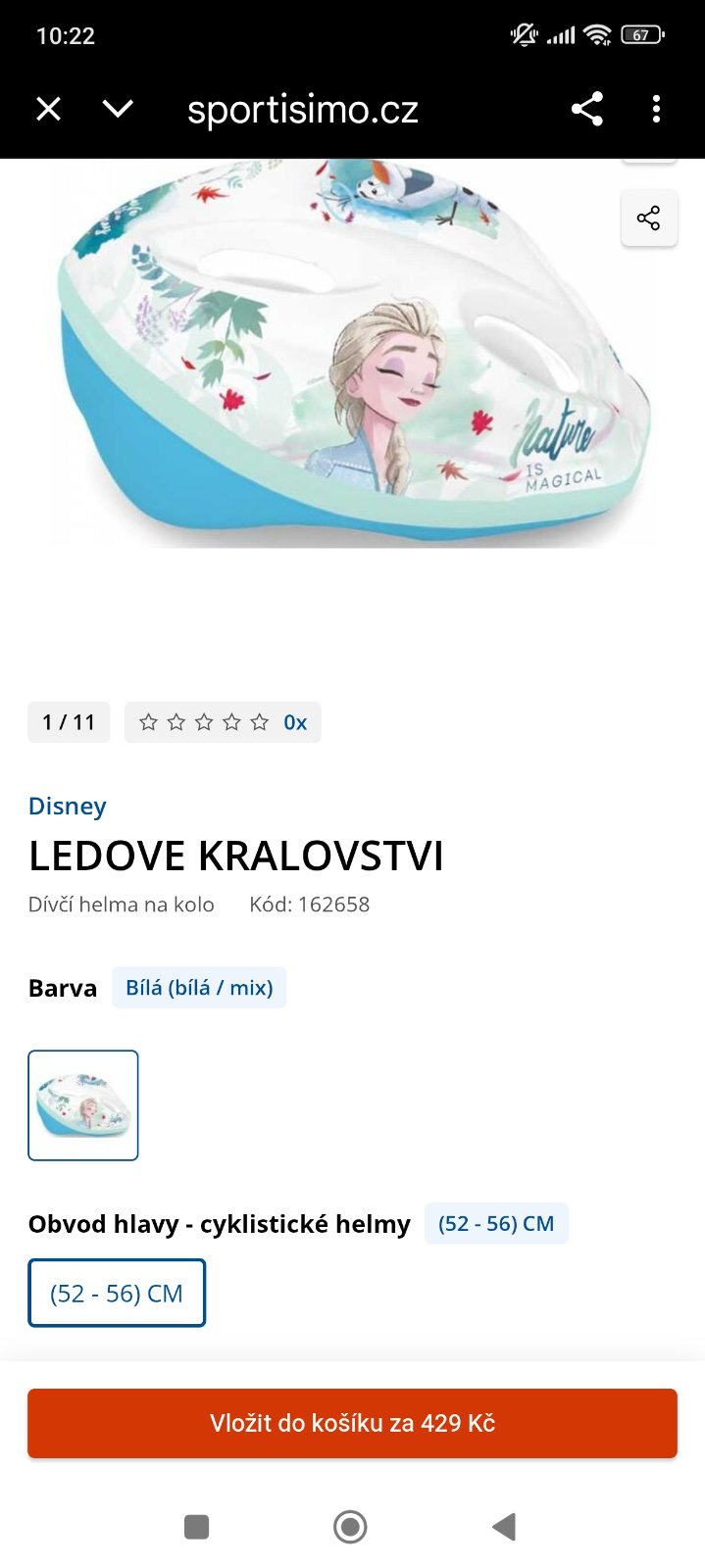
Task: Go to the system home screen
Action: 350,1526
